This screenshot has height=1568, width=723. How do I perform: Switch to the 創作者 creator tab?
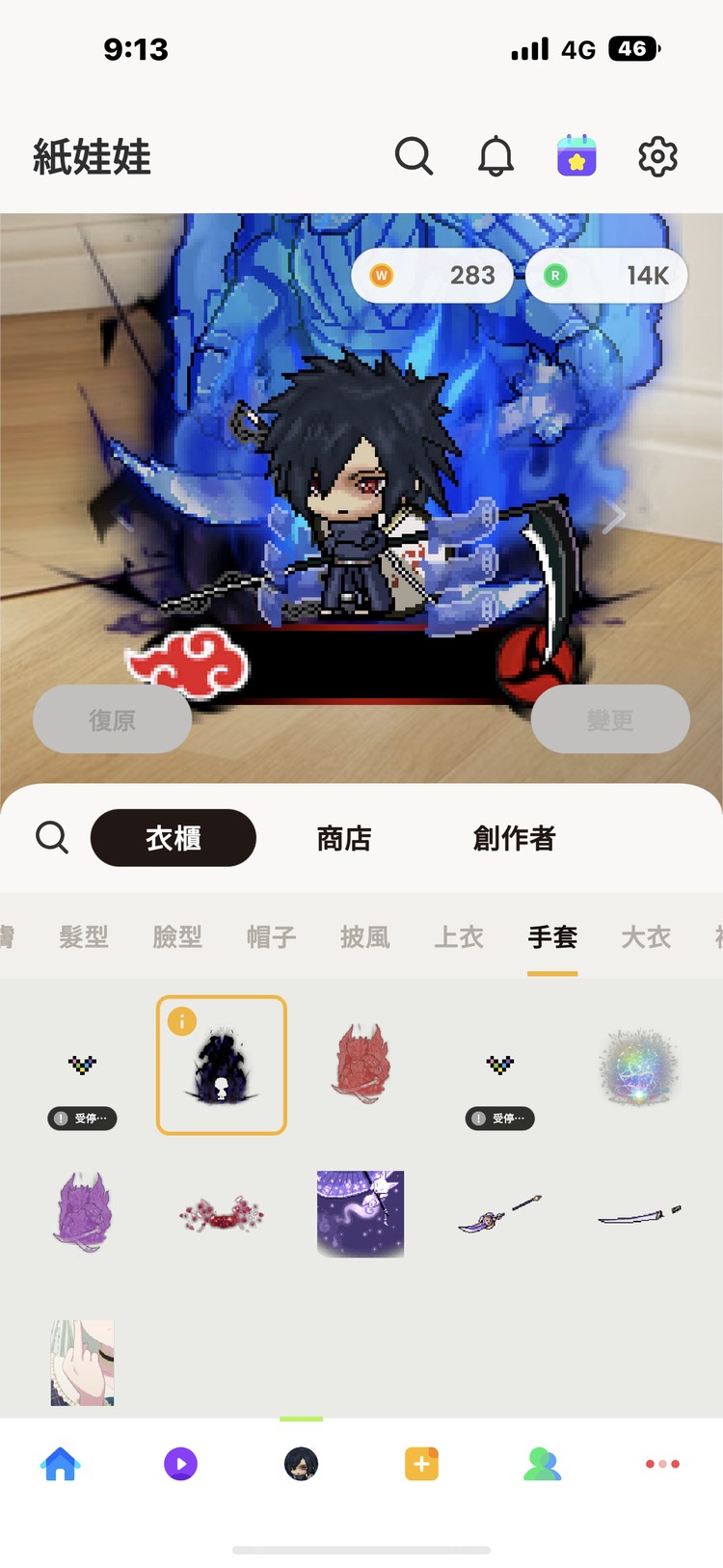point(514,838)
